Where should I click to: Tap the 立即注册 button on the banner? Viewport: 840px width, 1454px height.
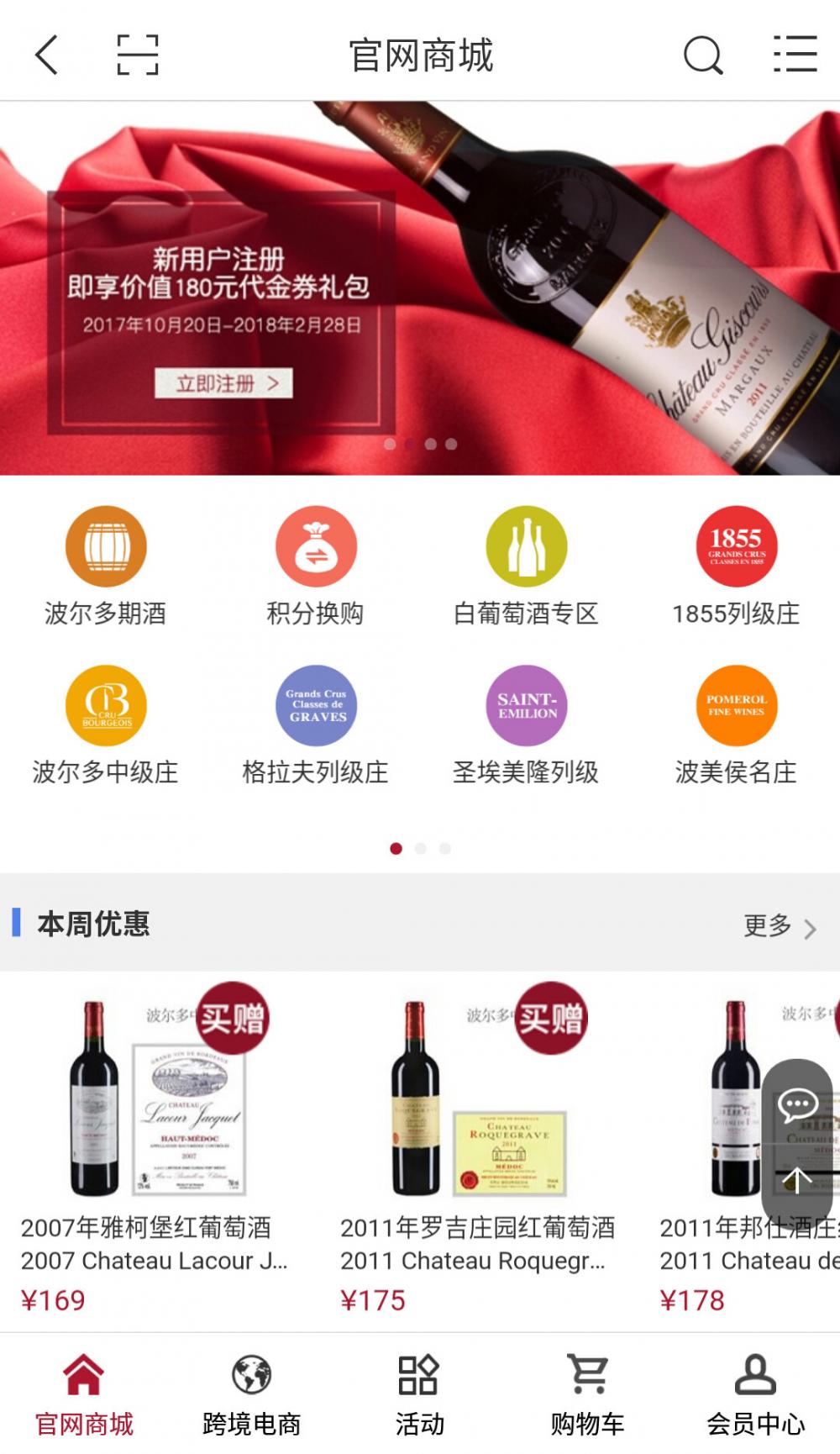click(x=224, y=384)
